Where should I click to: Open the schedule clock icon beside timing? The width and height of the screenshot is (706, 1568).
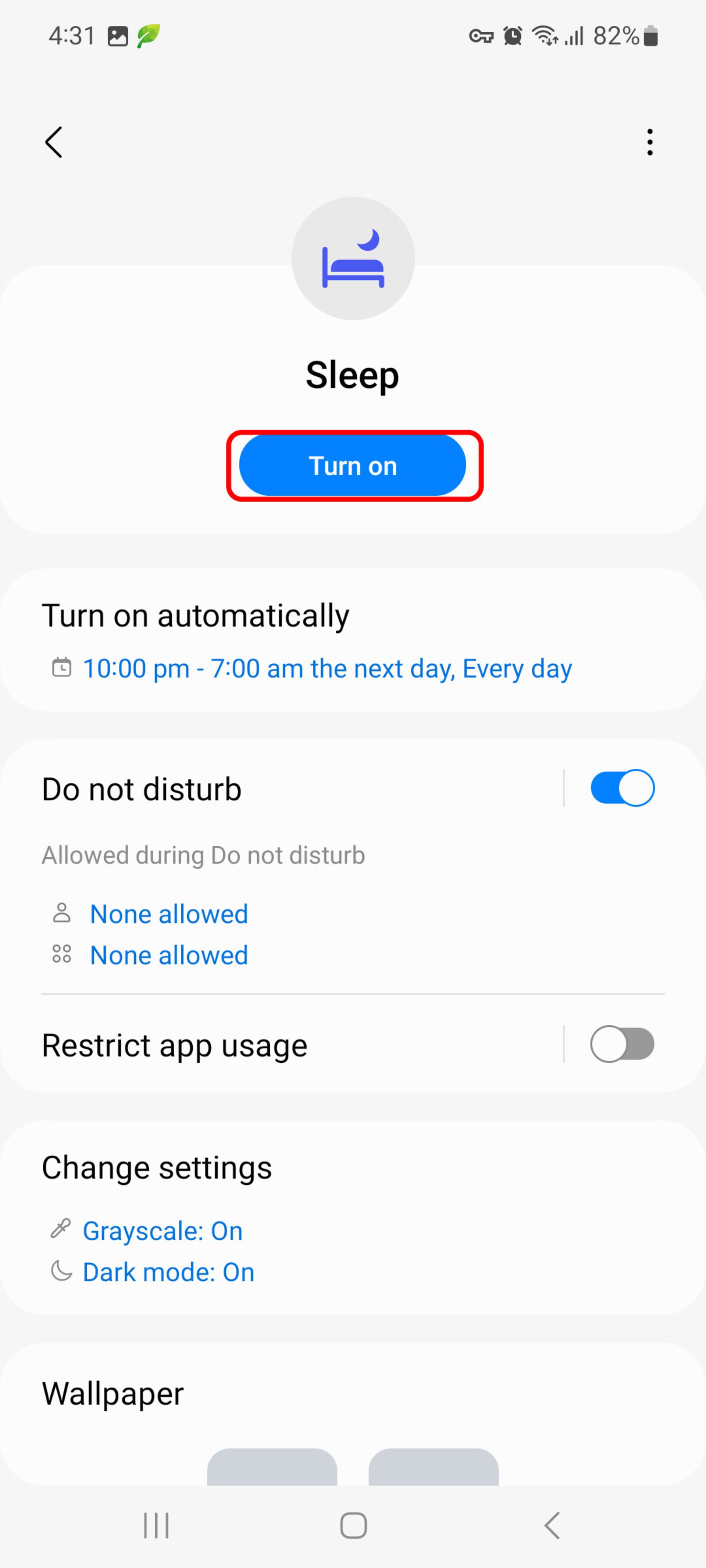(61, 668)
